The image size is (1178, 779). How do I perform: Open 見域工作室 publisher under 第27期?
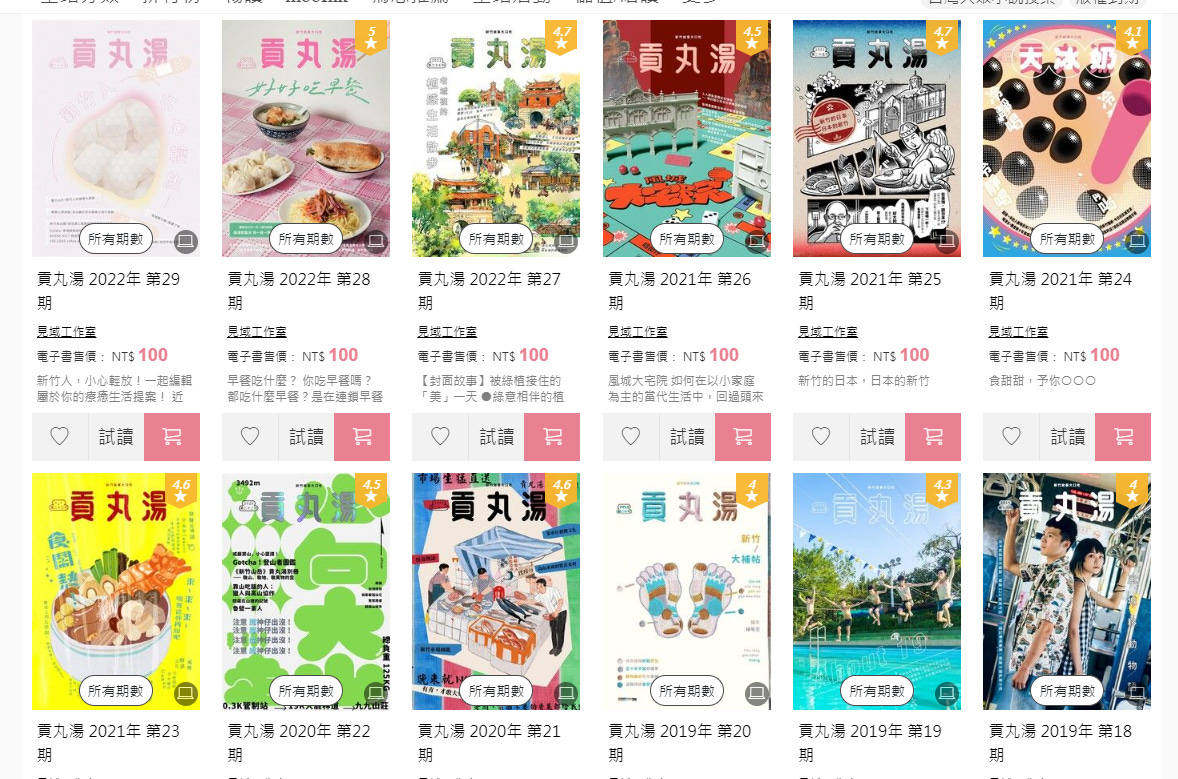[x=447, y=331]
